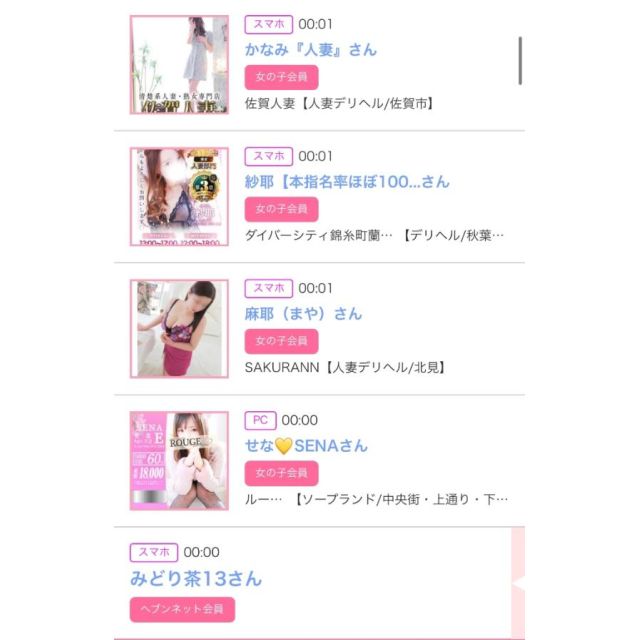Open せな💛SENAさん profile link

pos(306,445)
